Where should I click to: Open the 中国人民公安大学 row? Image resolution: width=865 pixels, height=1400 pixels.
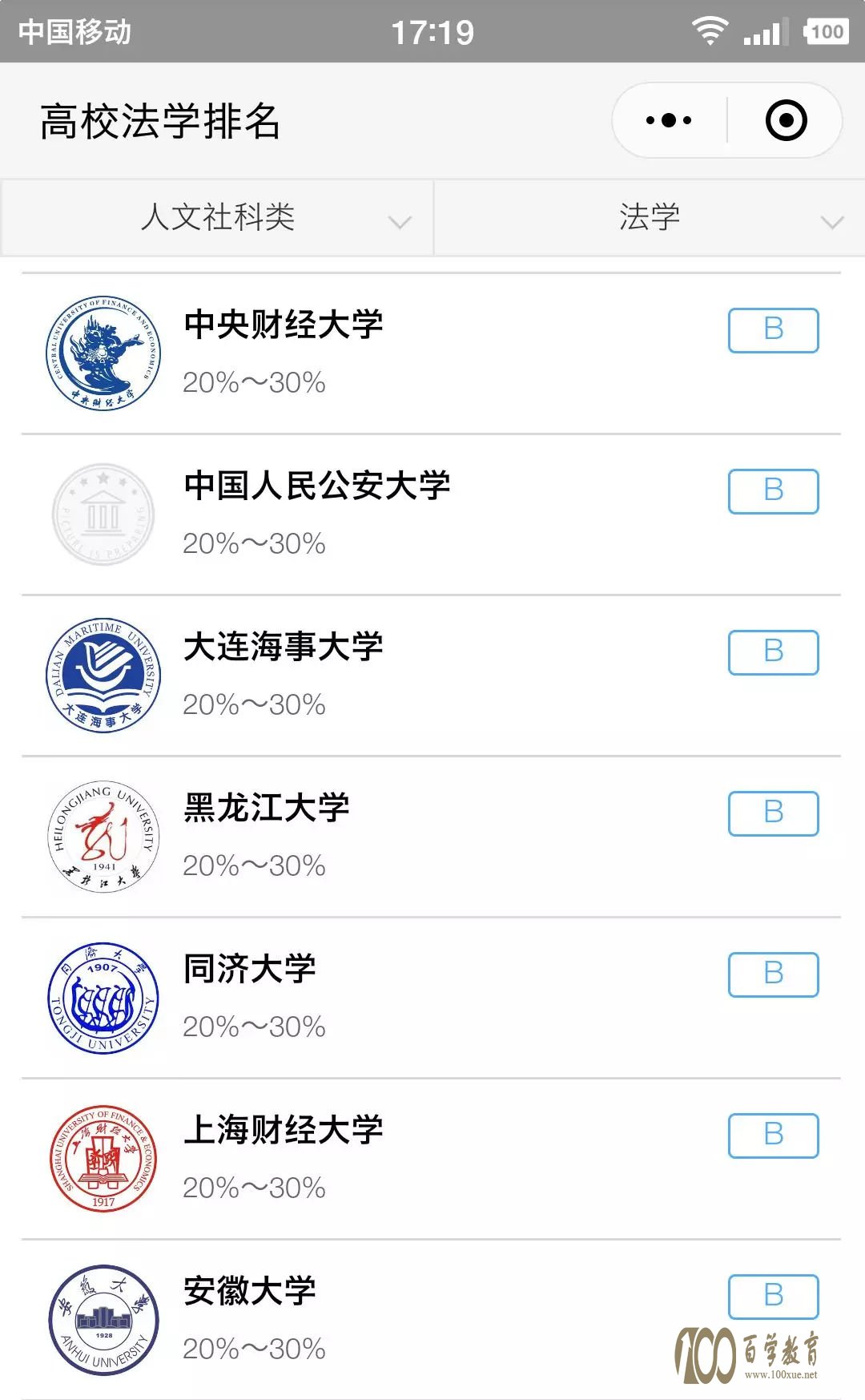(431, 514)
